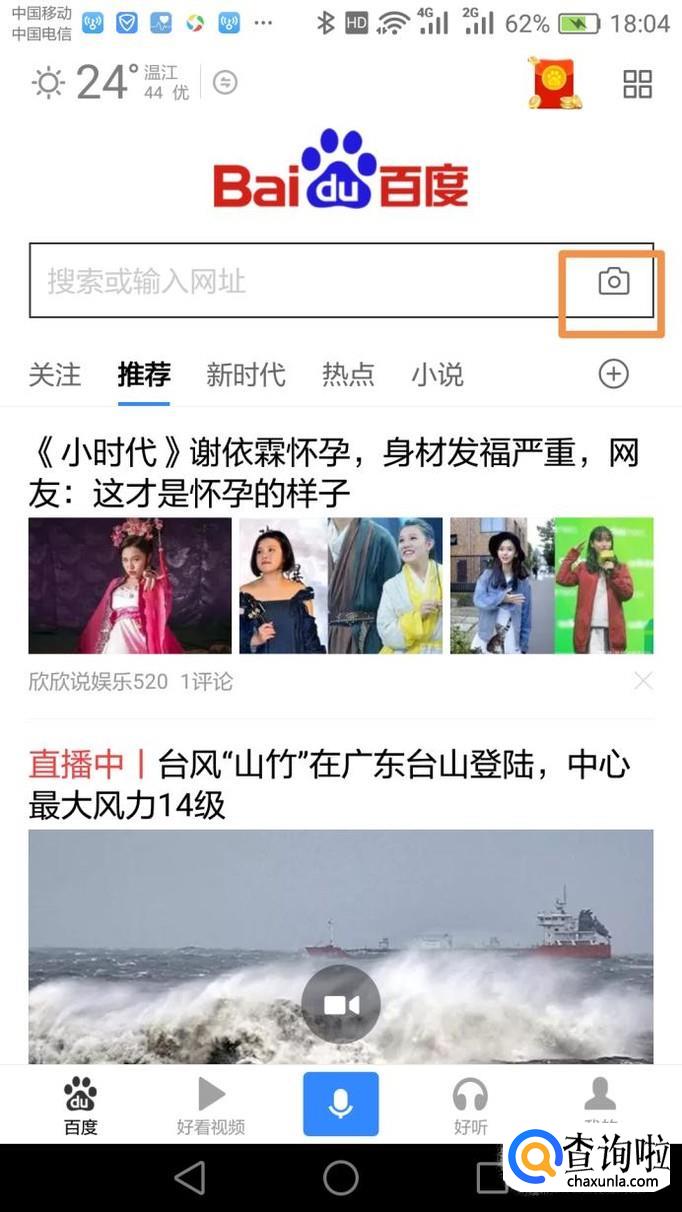Screen dimensions: 682x1212
Task: Switch to the 好看视频 tab
Action: coord(210,1106)
